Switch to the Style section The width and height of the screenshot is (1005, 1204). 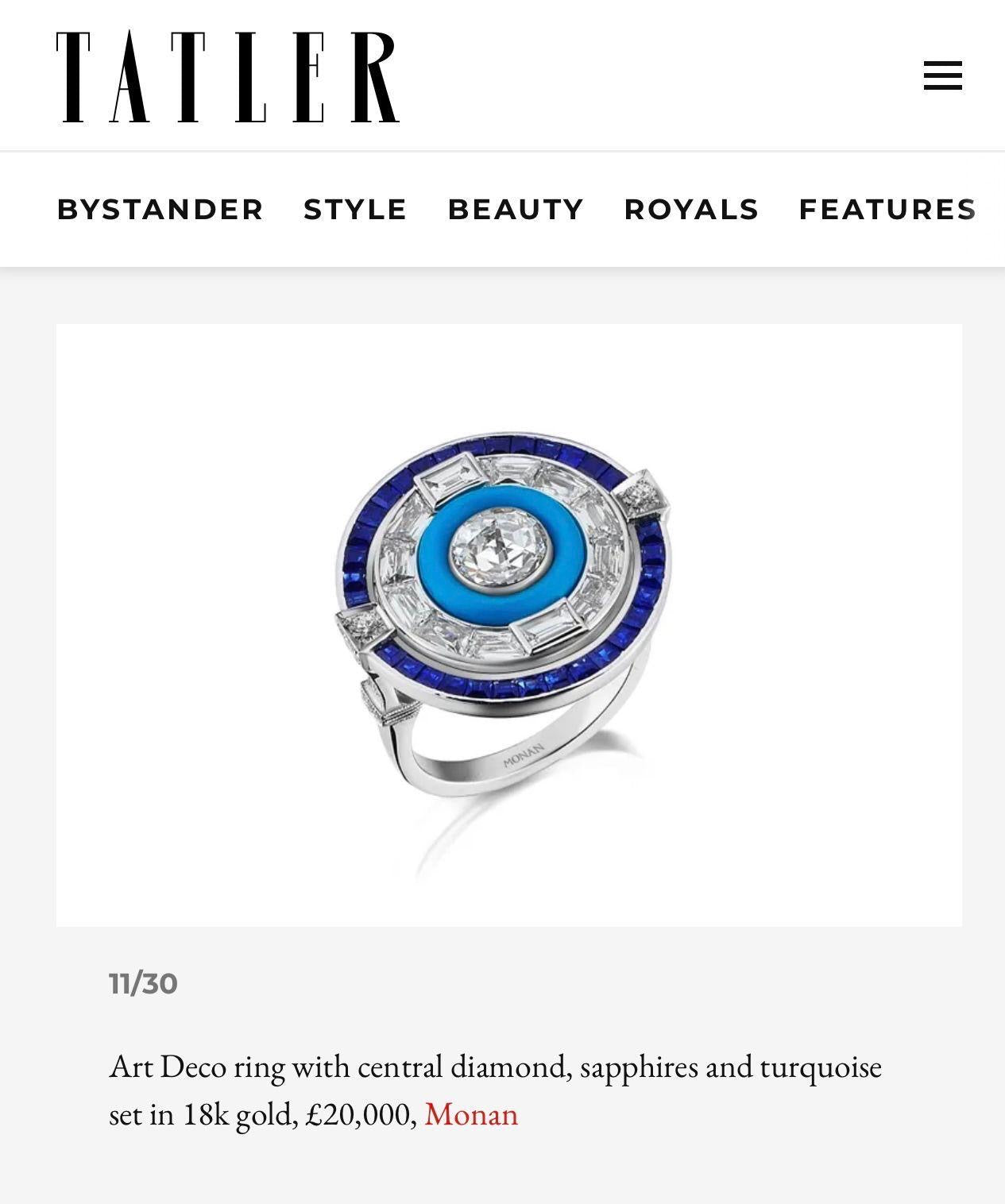coord(355,210)
